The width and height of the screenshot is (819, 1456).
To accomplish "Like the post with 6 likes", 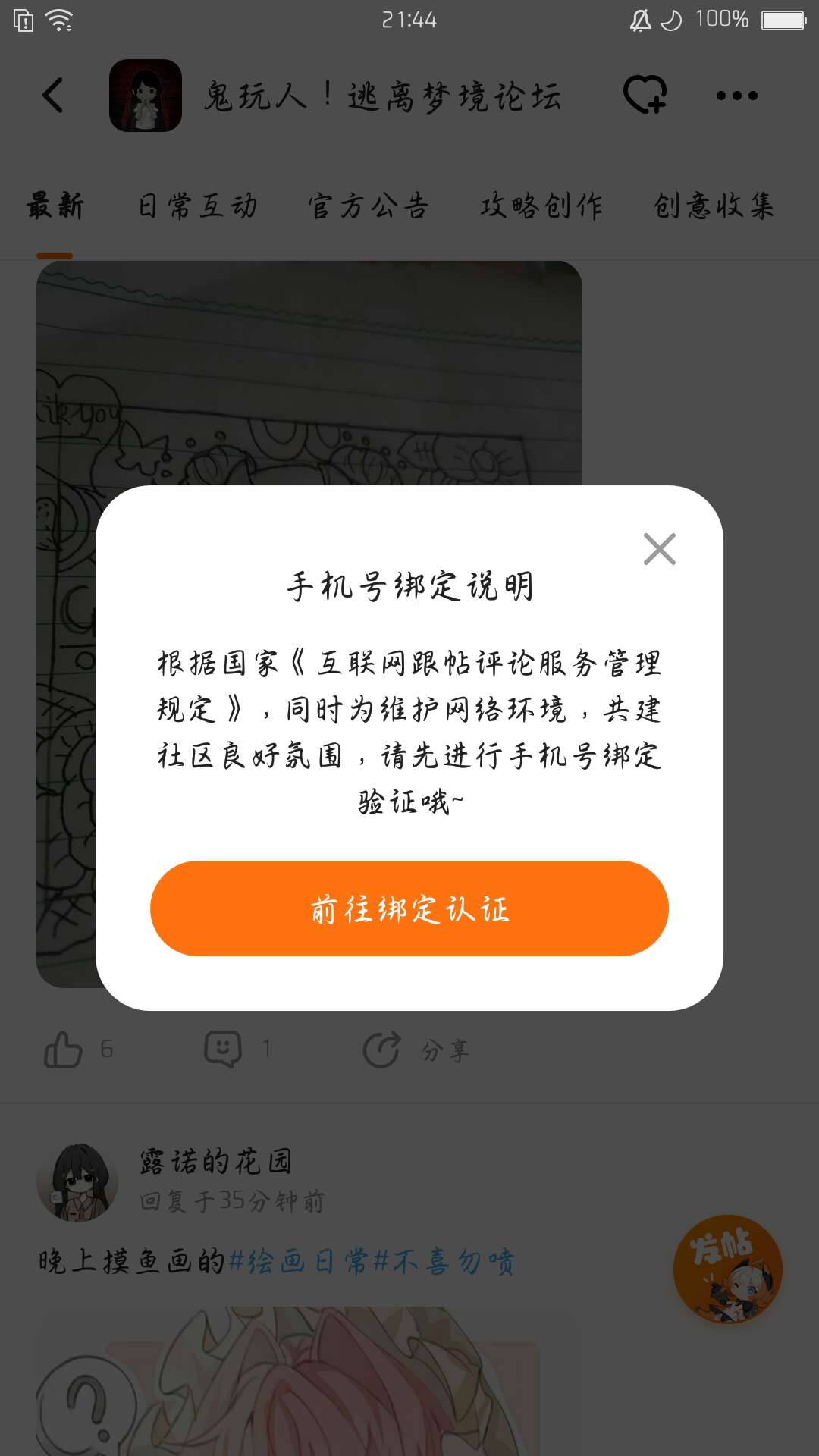I will (x=64, y=1050).
